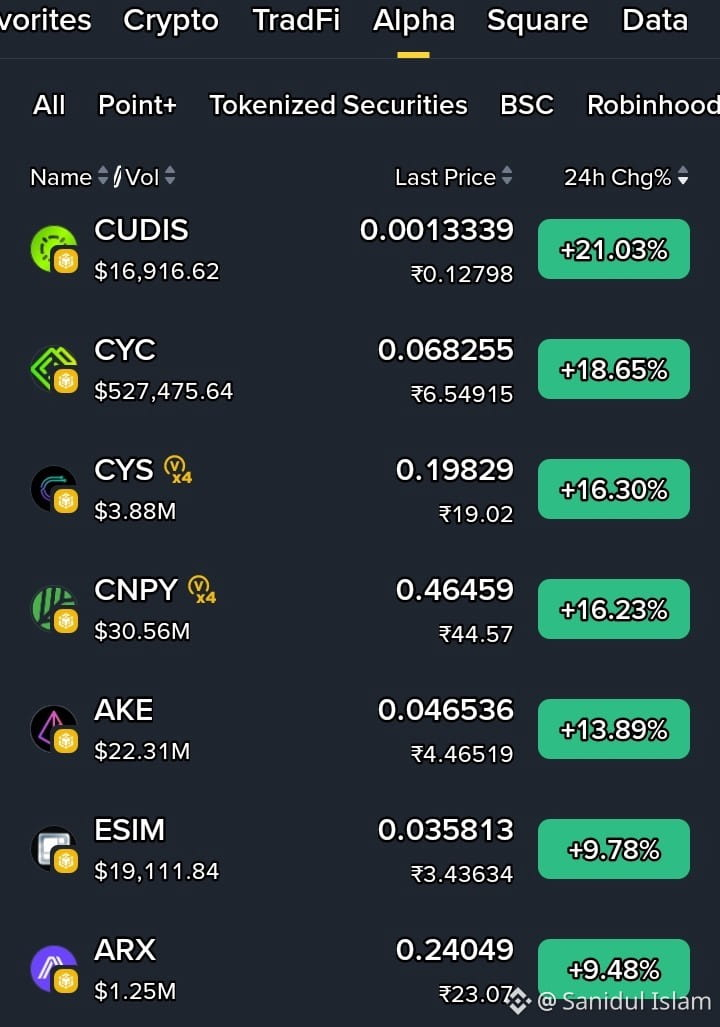
Task: Switch to the Crypto tab
Action: (x=171, y=21)
